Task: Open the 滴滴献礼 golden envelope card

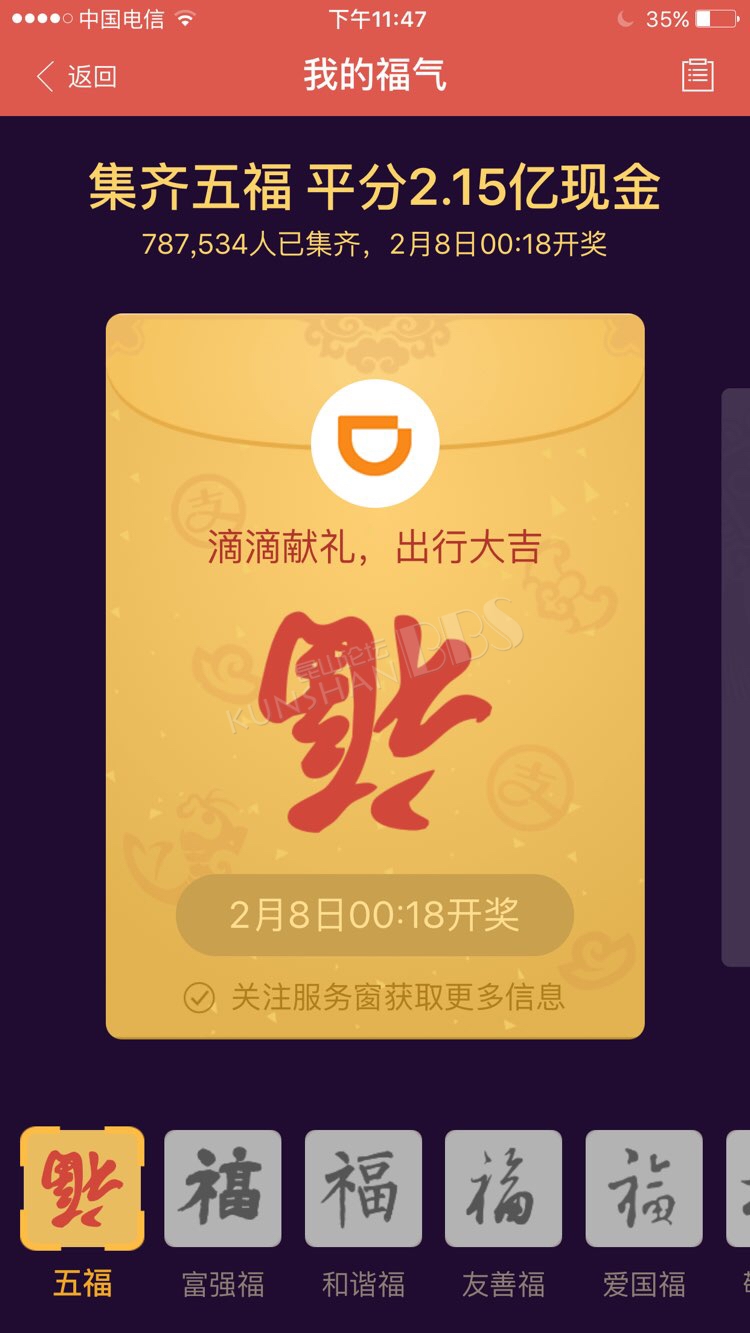Action: [x=375, y=676]
